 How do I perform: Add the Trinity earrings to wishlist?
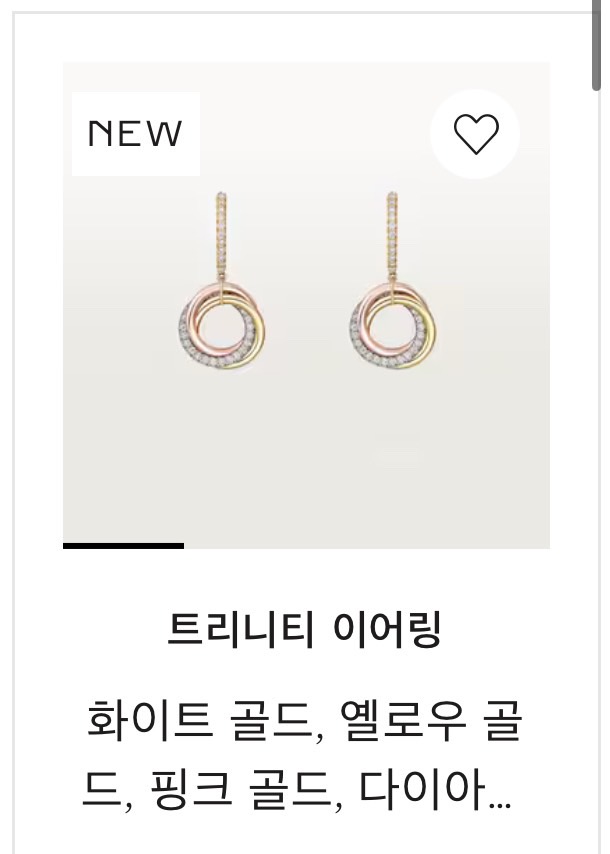(475, 134)
